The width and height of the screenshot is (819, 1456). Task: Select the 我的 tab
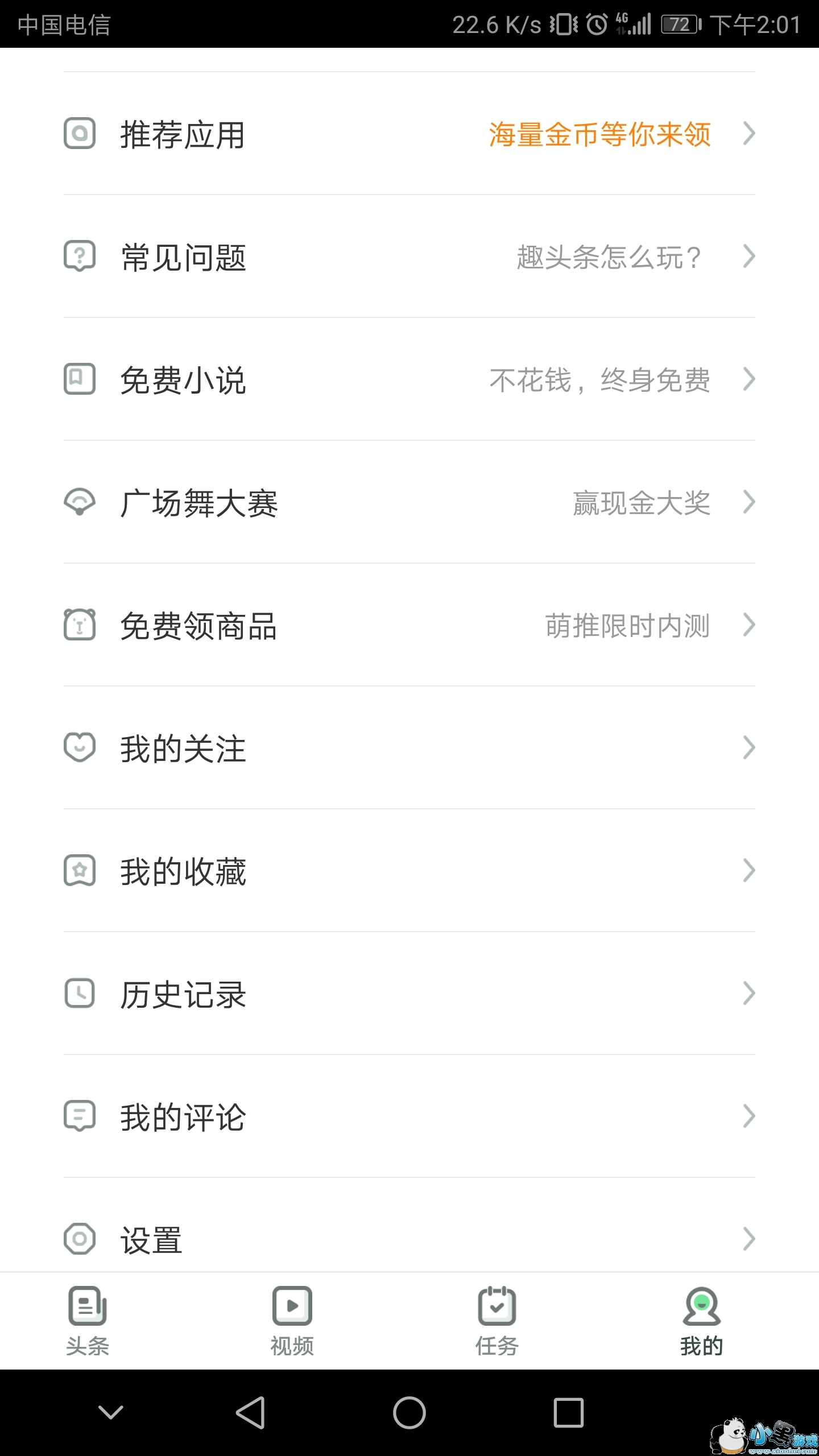(x=701, y=1321)
